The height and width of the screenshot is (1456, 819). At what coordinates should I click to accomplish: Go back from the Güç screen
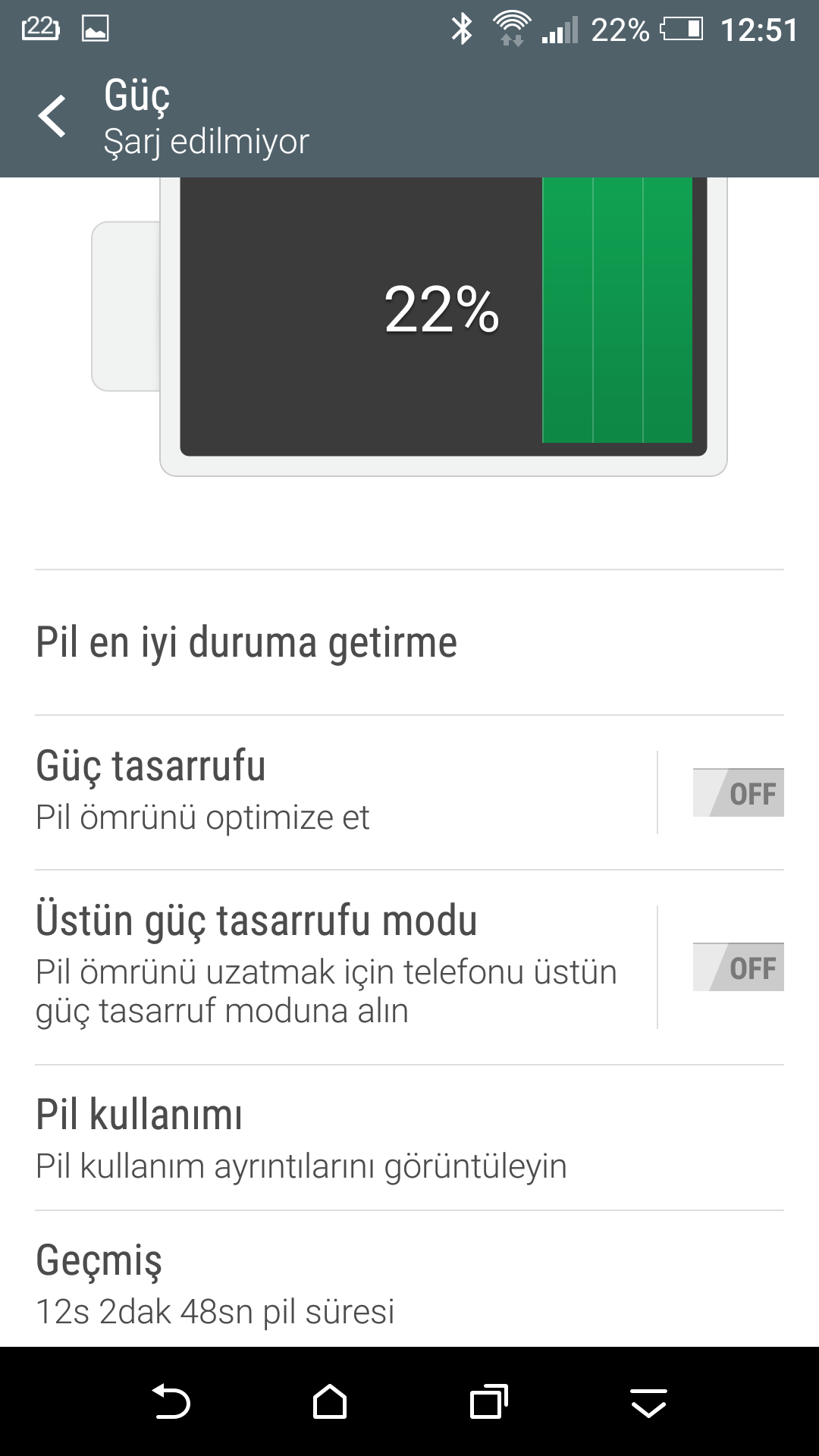tap(52, 118)
